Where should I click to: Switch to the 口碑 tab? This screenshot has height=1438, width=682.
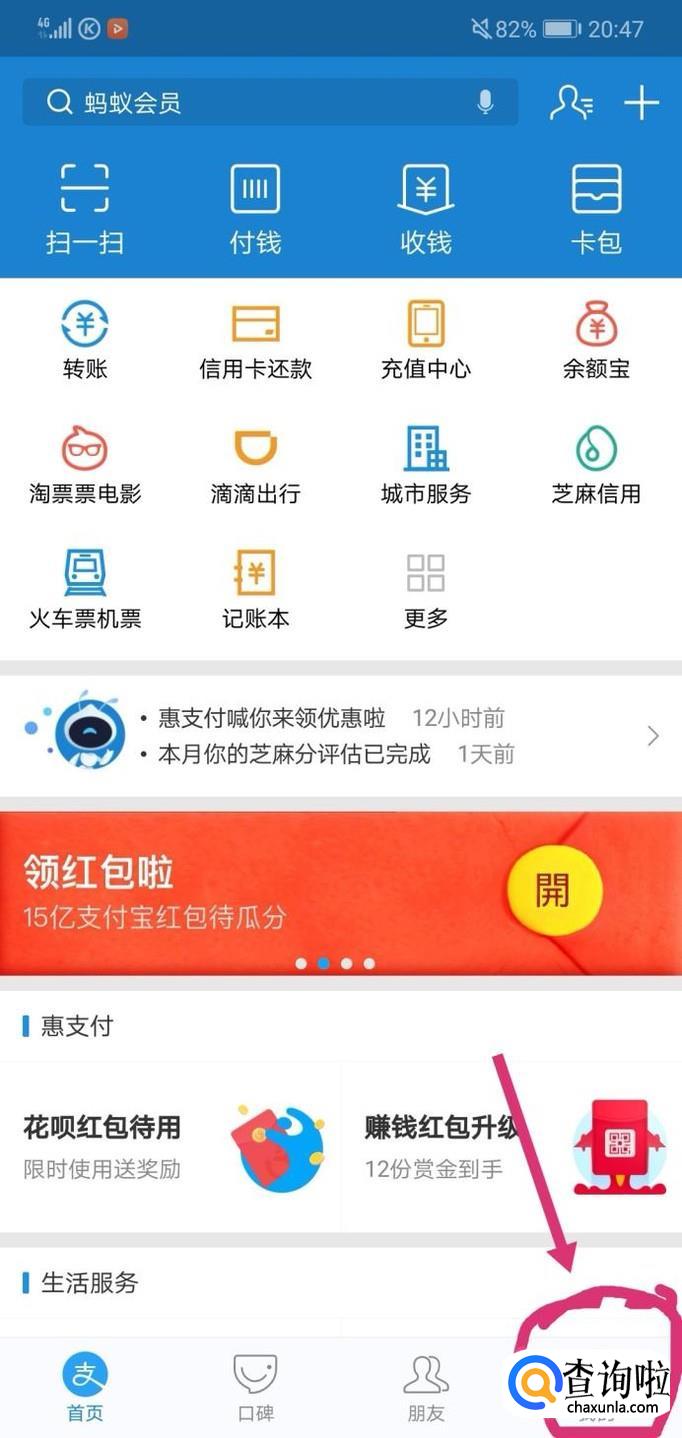click(255, 1388)
